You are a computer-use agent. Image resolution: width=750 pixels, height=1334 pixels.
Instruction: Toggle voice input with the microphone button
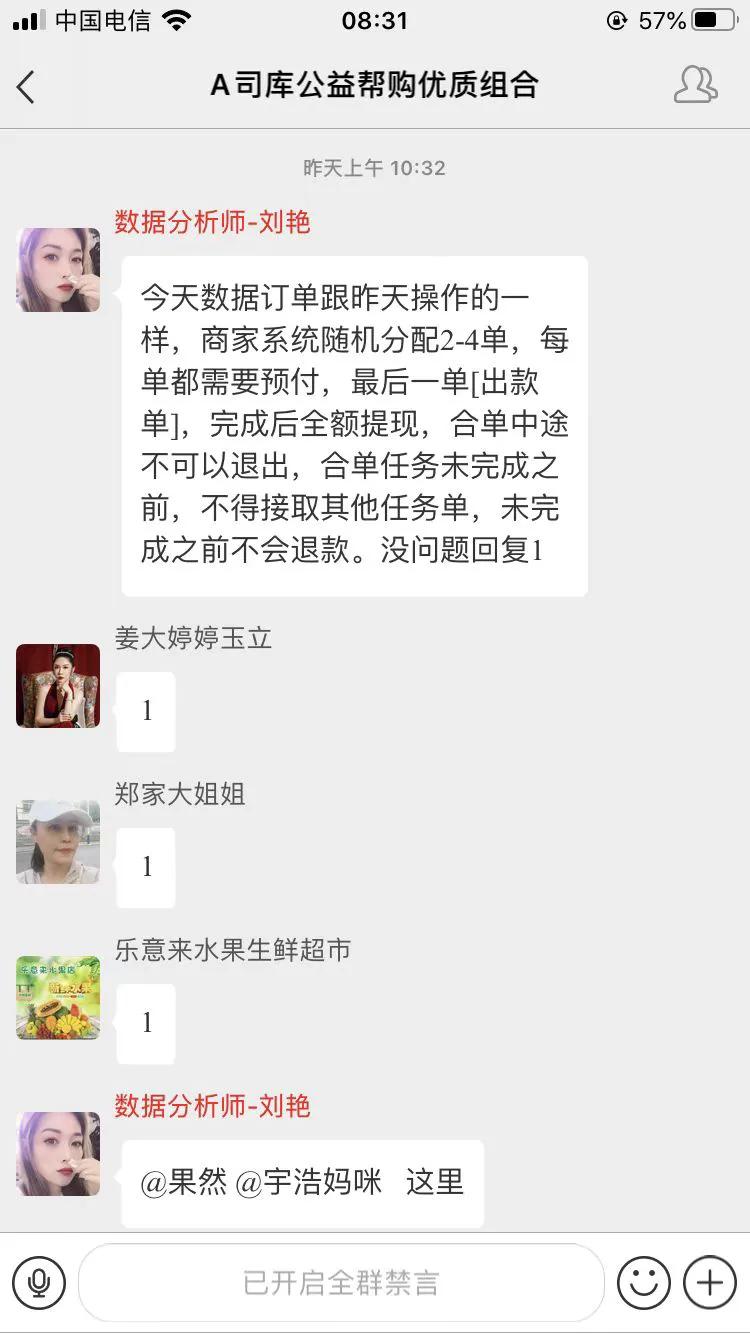click(x=40, y=1283)
